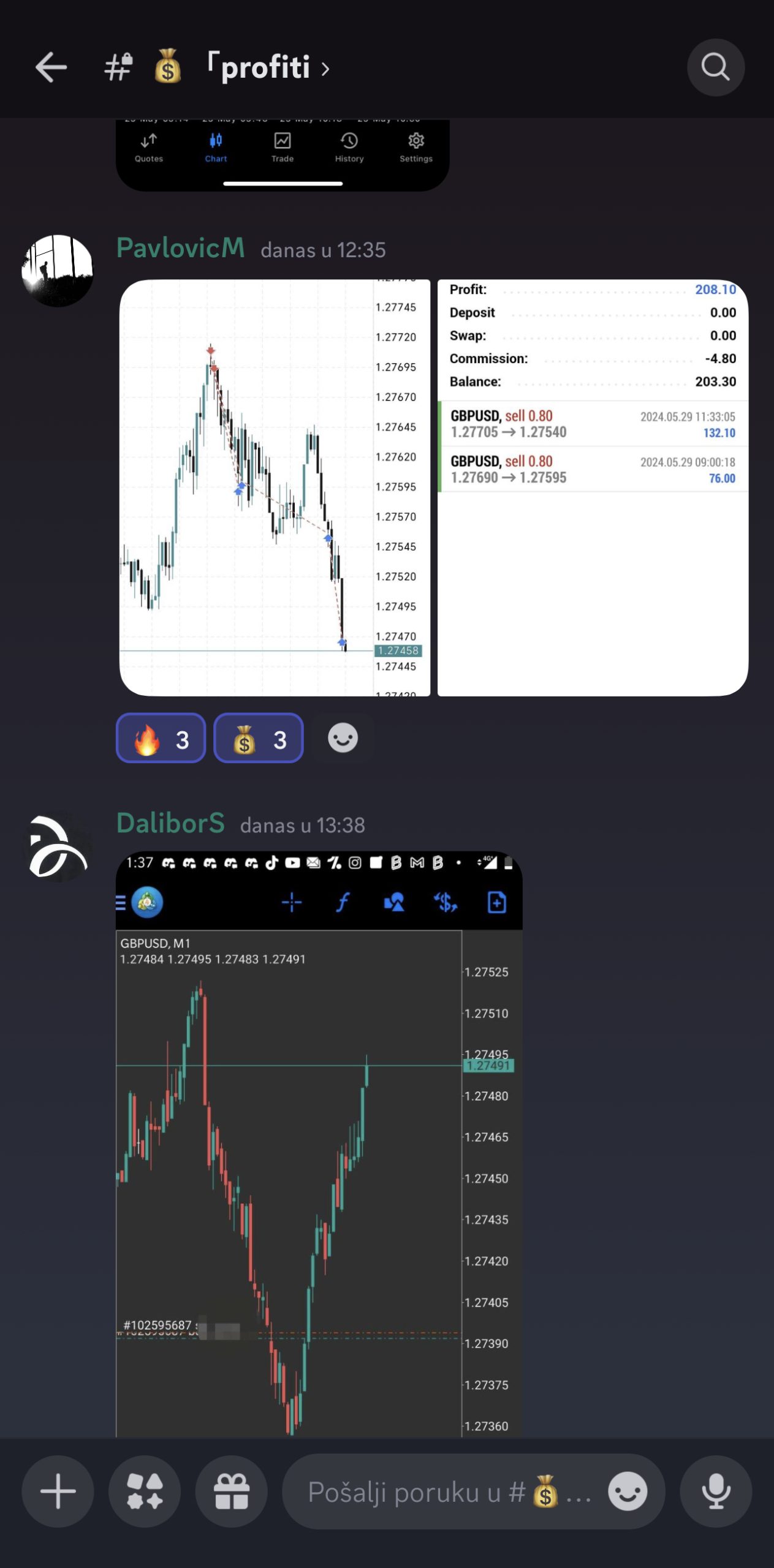
Task: Toggle the money bag reaction on PavlovicM's post
Action: coord(259,739)
